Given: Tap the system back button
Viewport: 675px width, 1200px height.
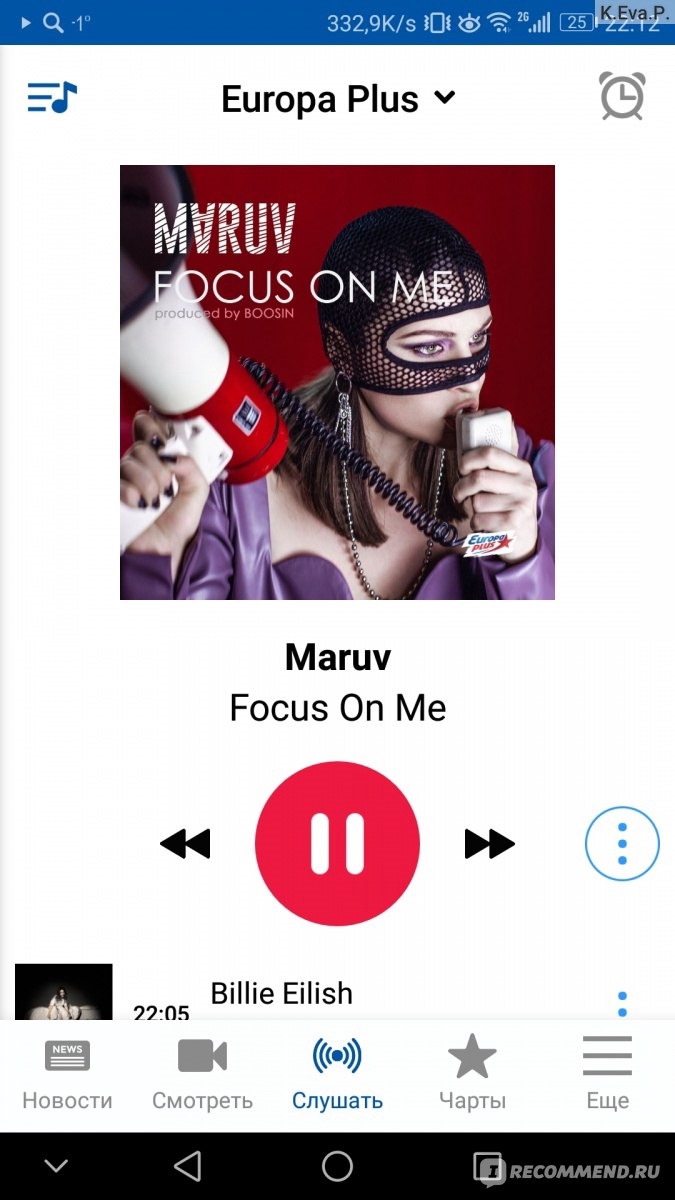Looking at the screenshot, I should (x=187, y=1166).
